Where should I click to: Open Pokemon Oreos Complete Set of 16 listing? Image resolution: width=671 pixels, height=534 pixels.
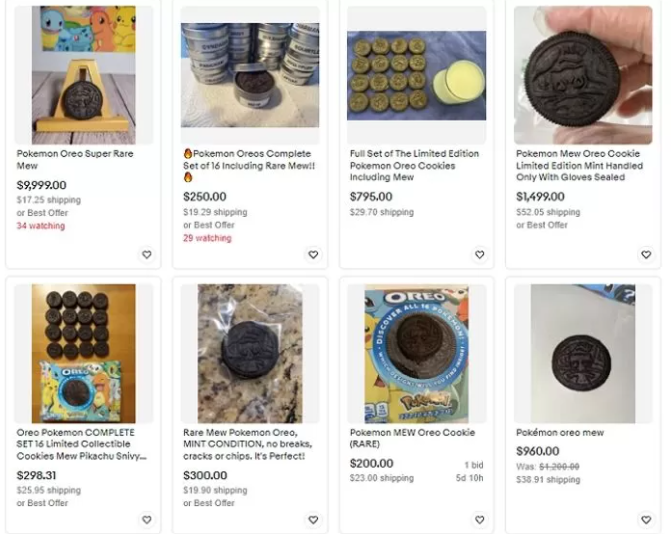248,160
